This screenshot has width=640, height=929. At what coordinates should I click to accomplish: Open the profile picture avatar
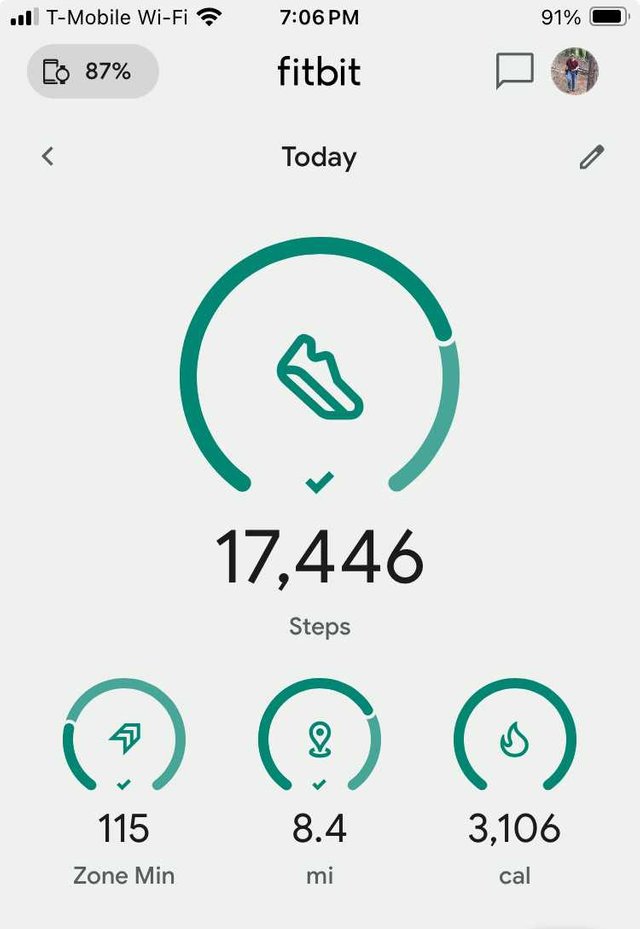575,72
